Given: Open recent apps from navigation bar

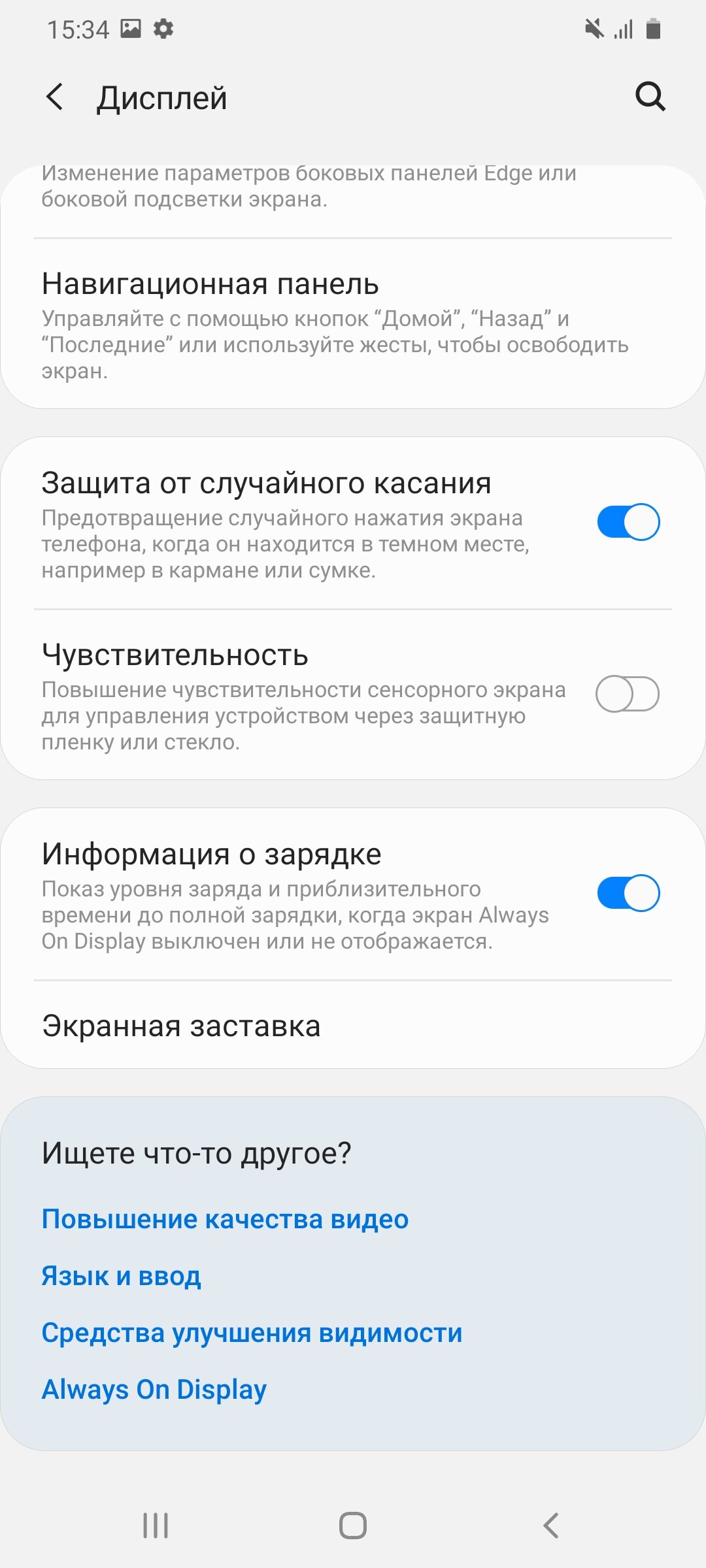Looking at the screenshot, I should pos(156,1526).
